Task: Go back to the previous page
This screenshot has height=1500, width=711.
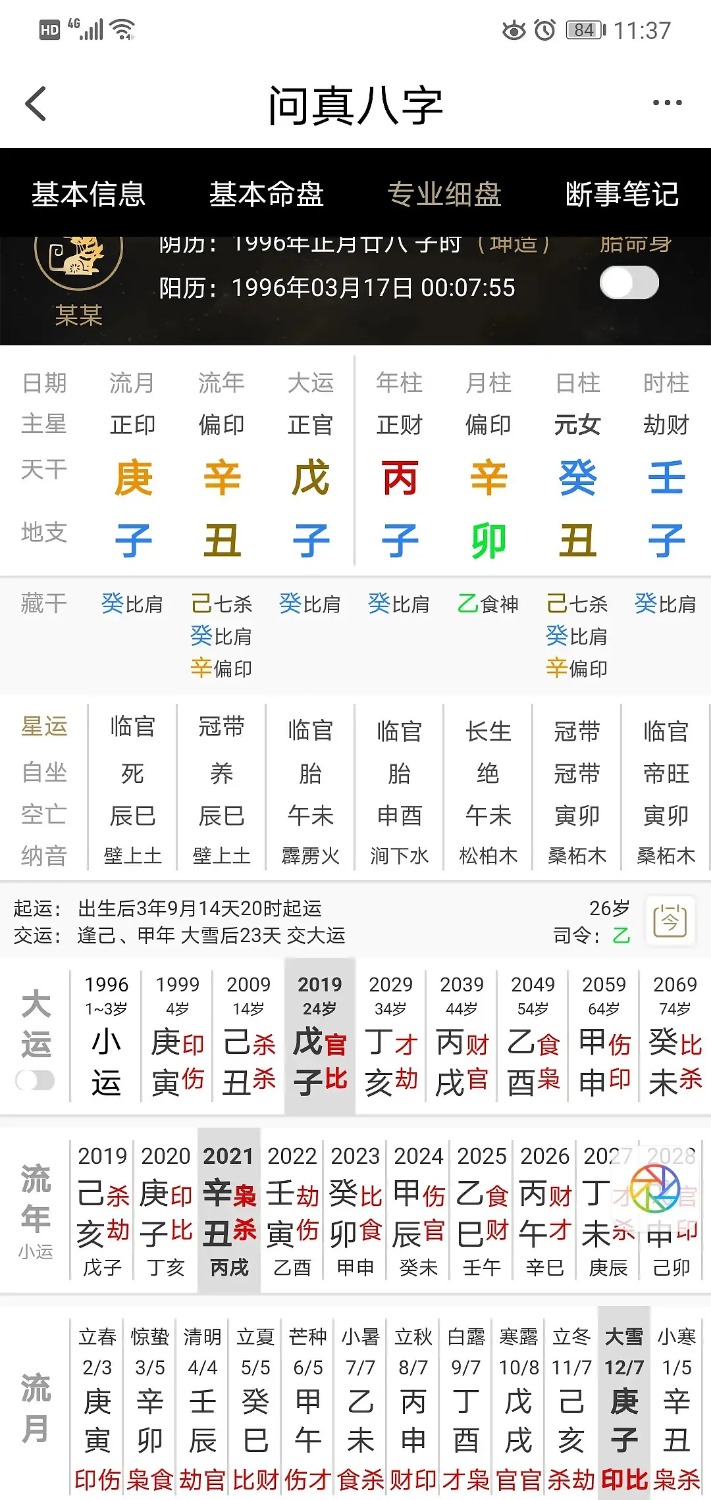Action: tap(36, 104)
